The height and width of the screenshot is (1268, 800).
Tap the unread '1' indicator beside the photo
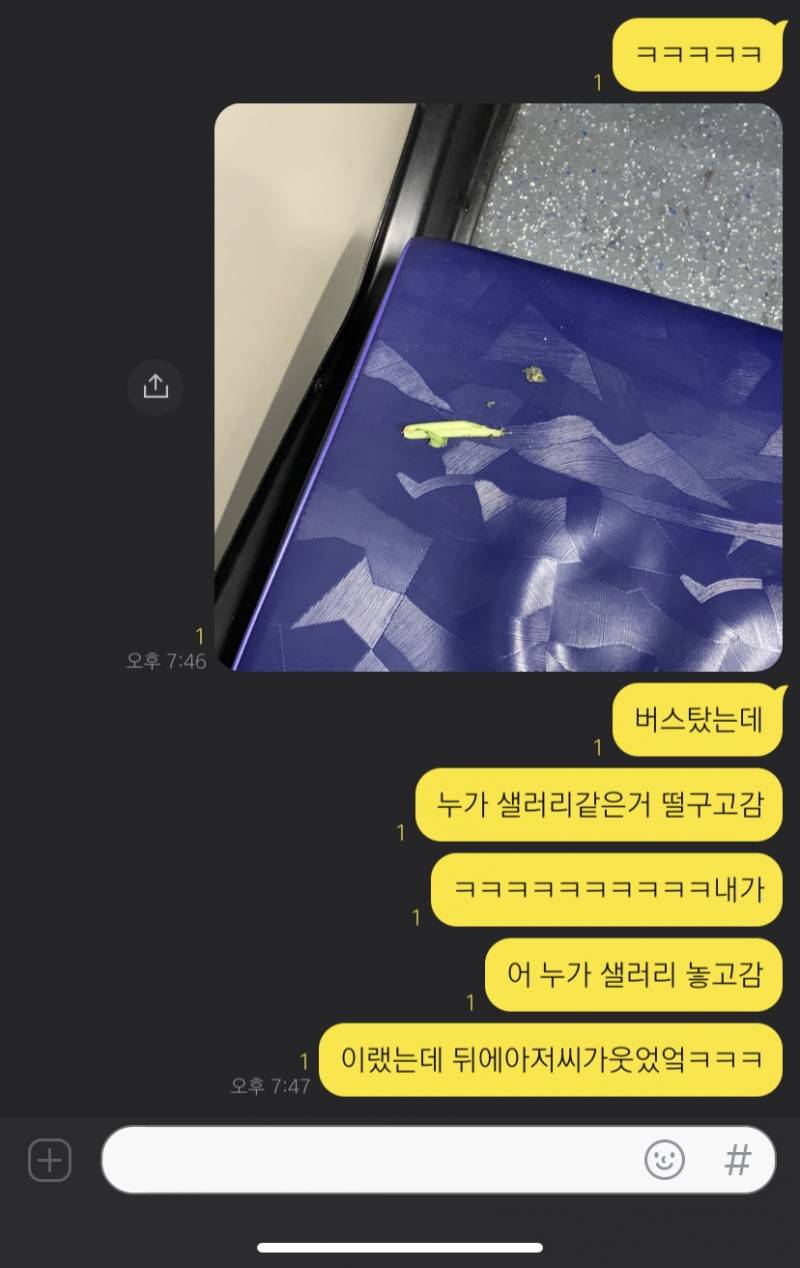click(x=198, y=636)
